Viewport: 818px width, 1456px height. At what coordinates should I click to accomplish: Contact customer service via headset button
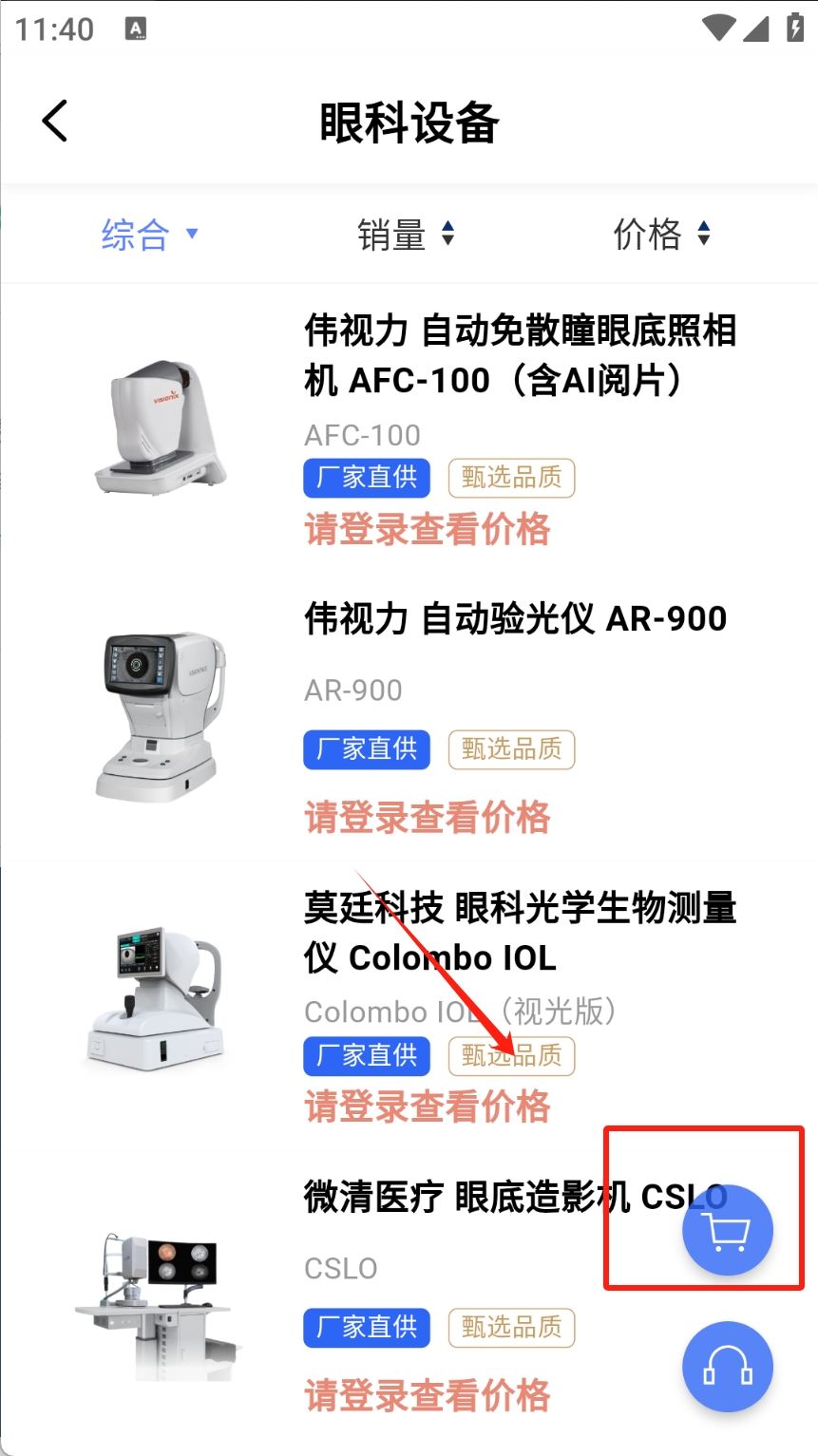tap(728, 1368)
